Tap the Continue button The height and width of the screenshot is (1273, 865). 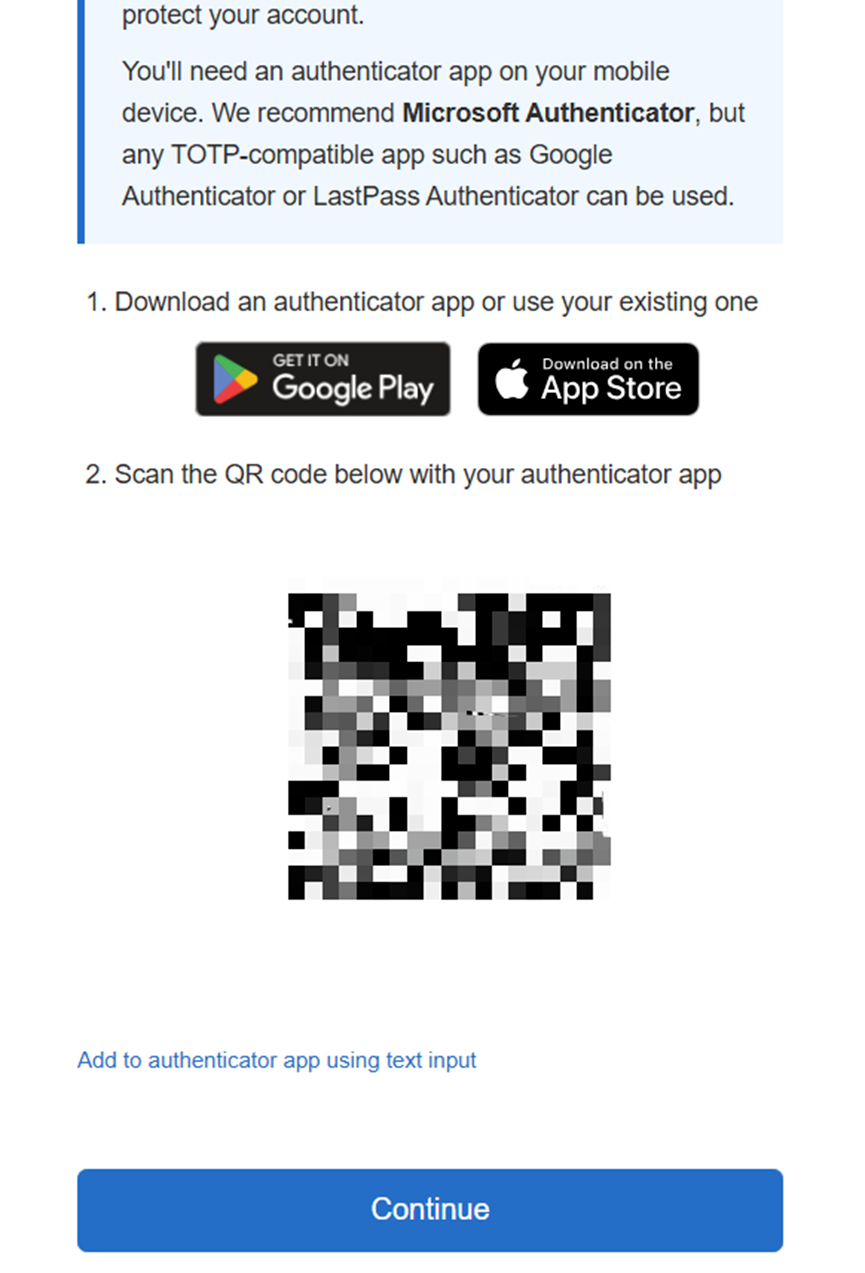(430, 1210)
